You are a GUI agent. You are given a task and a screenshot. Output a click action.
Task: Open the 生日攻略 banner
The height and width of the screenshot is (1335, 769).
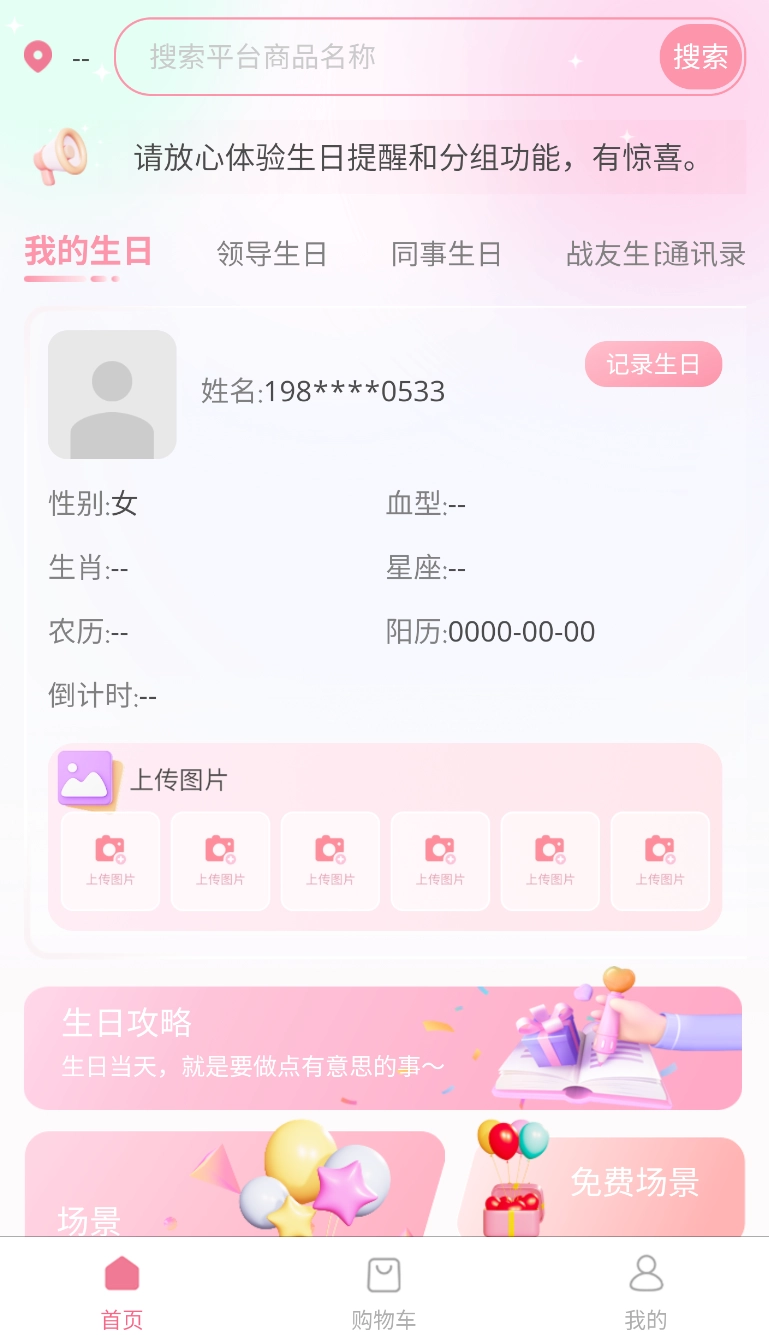point(384,1046)
